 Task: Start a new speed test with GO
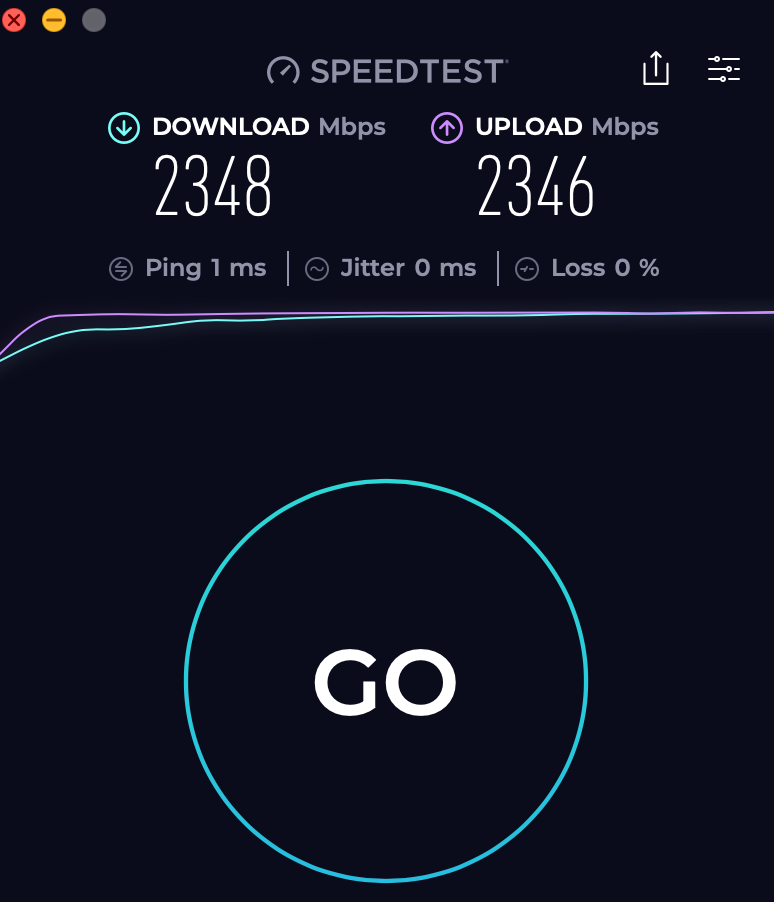click(385, 681)
